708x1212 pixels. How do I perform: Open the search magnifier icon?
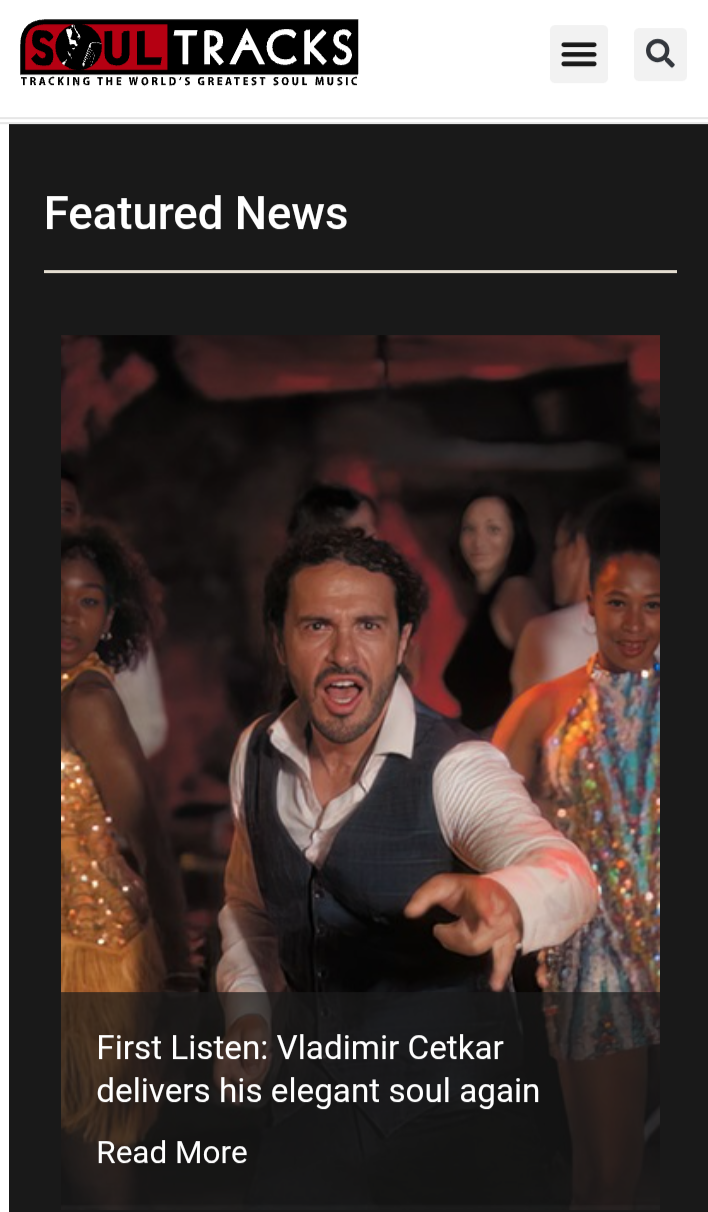[x=660, y=54]
